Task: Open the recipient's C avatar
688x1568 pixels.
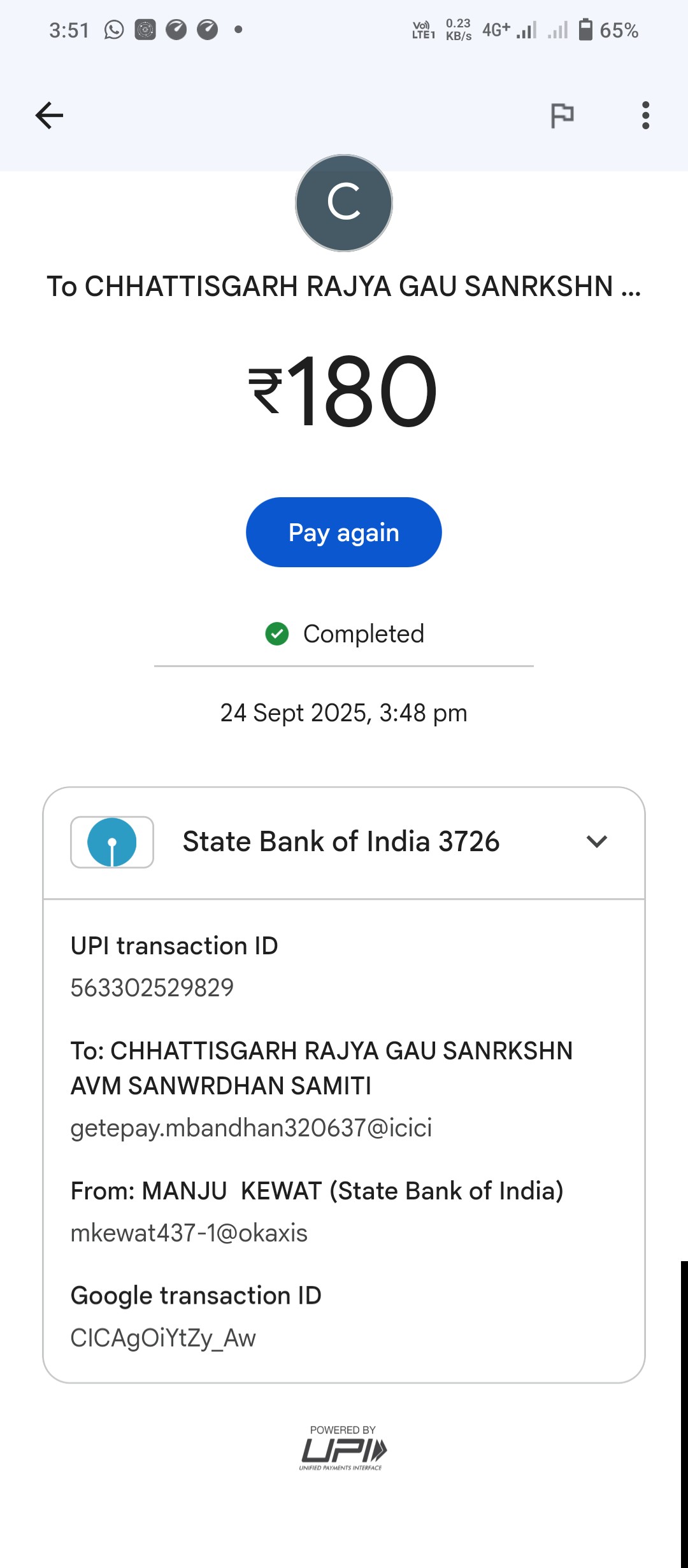Action: coord(344,203)
